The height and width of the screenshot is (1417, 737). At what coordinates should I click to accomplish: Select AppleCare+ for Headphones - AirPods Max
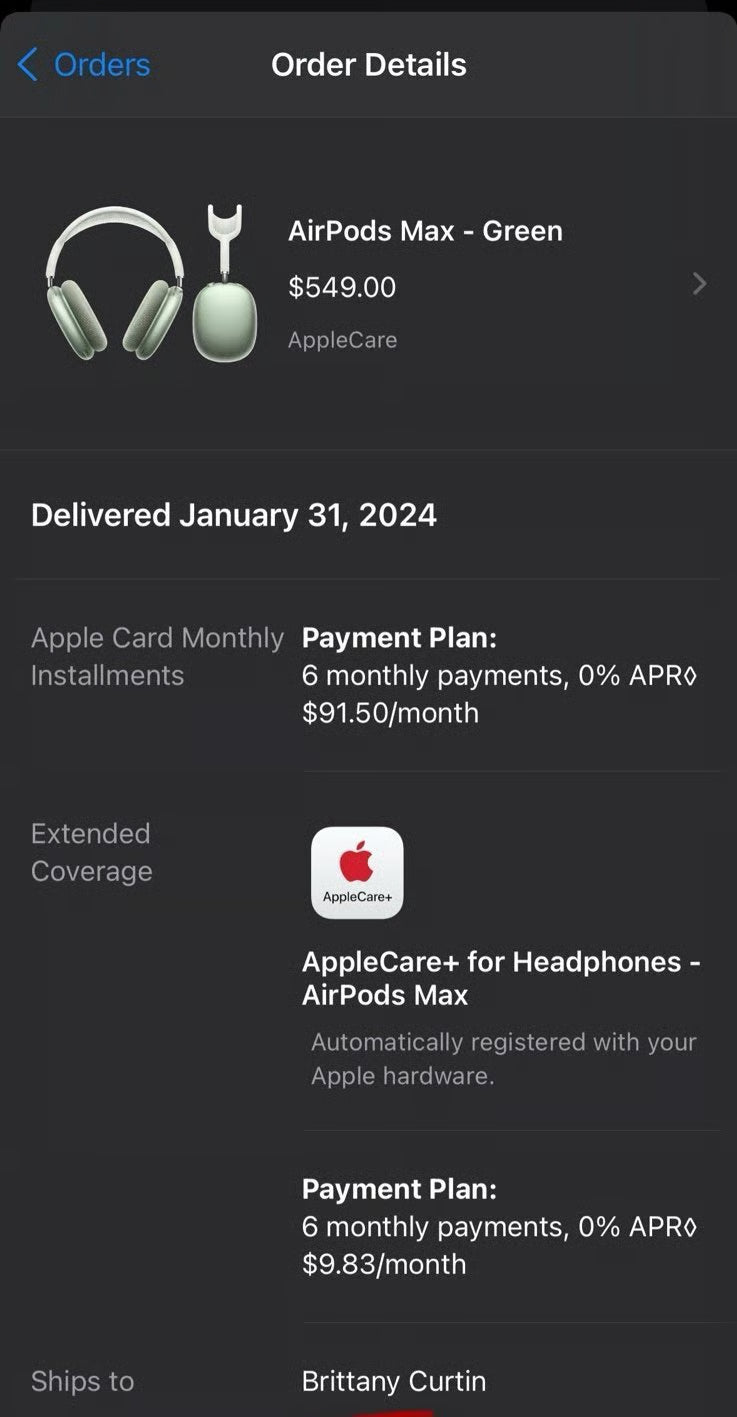pos(502,978)
